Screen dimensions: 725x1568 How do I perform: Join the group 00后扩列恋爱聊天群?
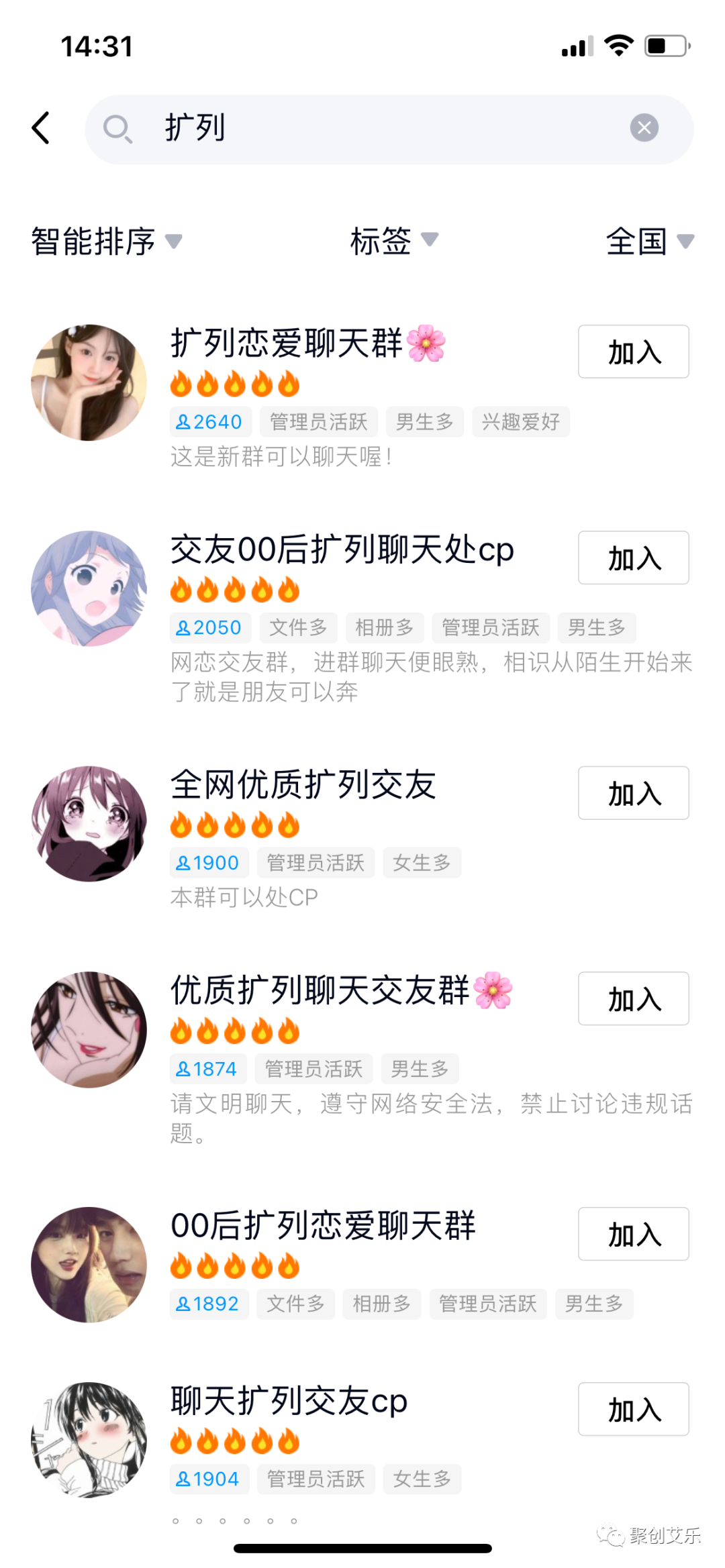tap(633, 1234)
